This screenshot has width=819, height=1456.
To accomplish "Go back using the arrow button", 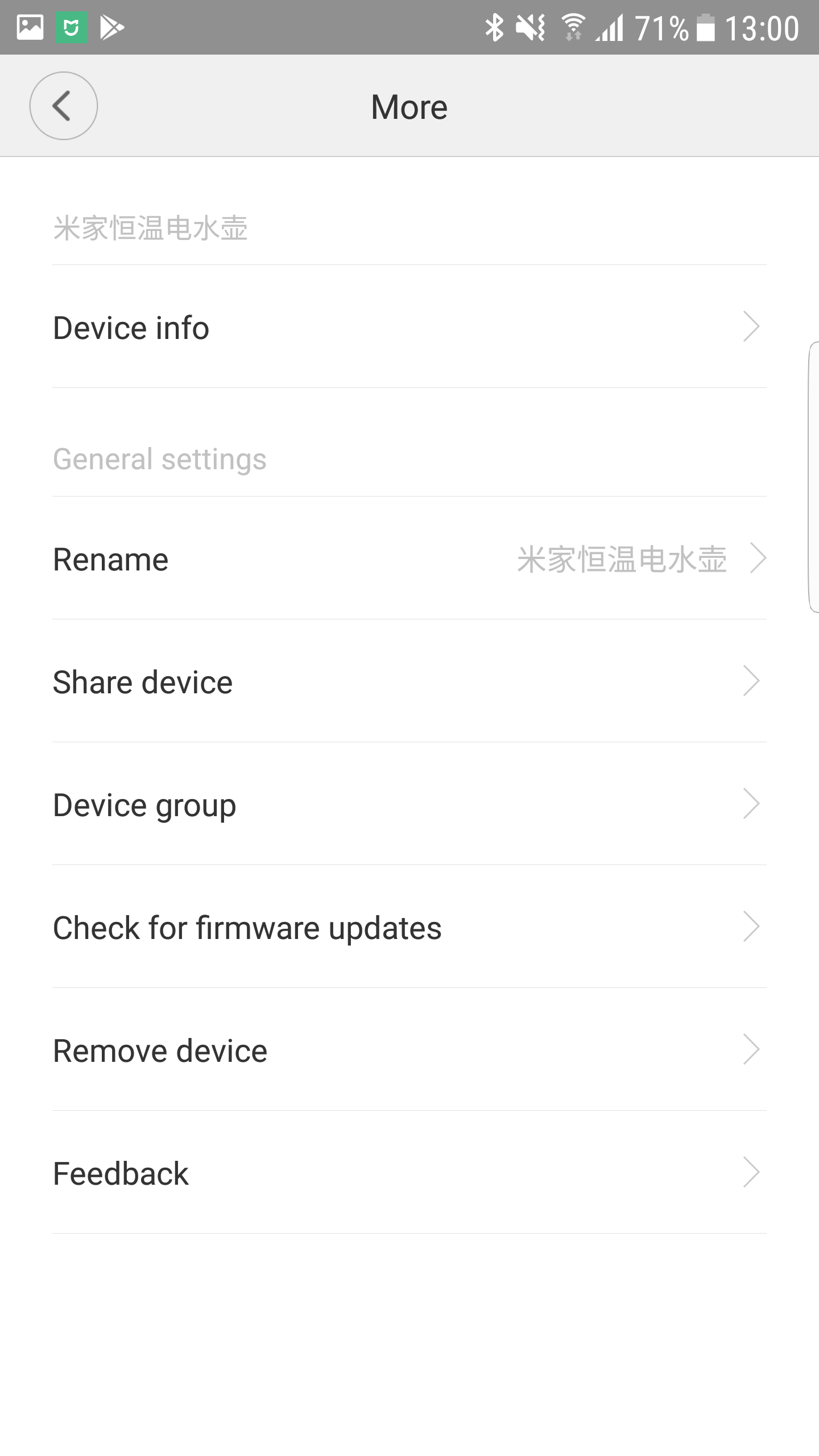I will tap(63, 106).
